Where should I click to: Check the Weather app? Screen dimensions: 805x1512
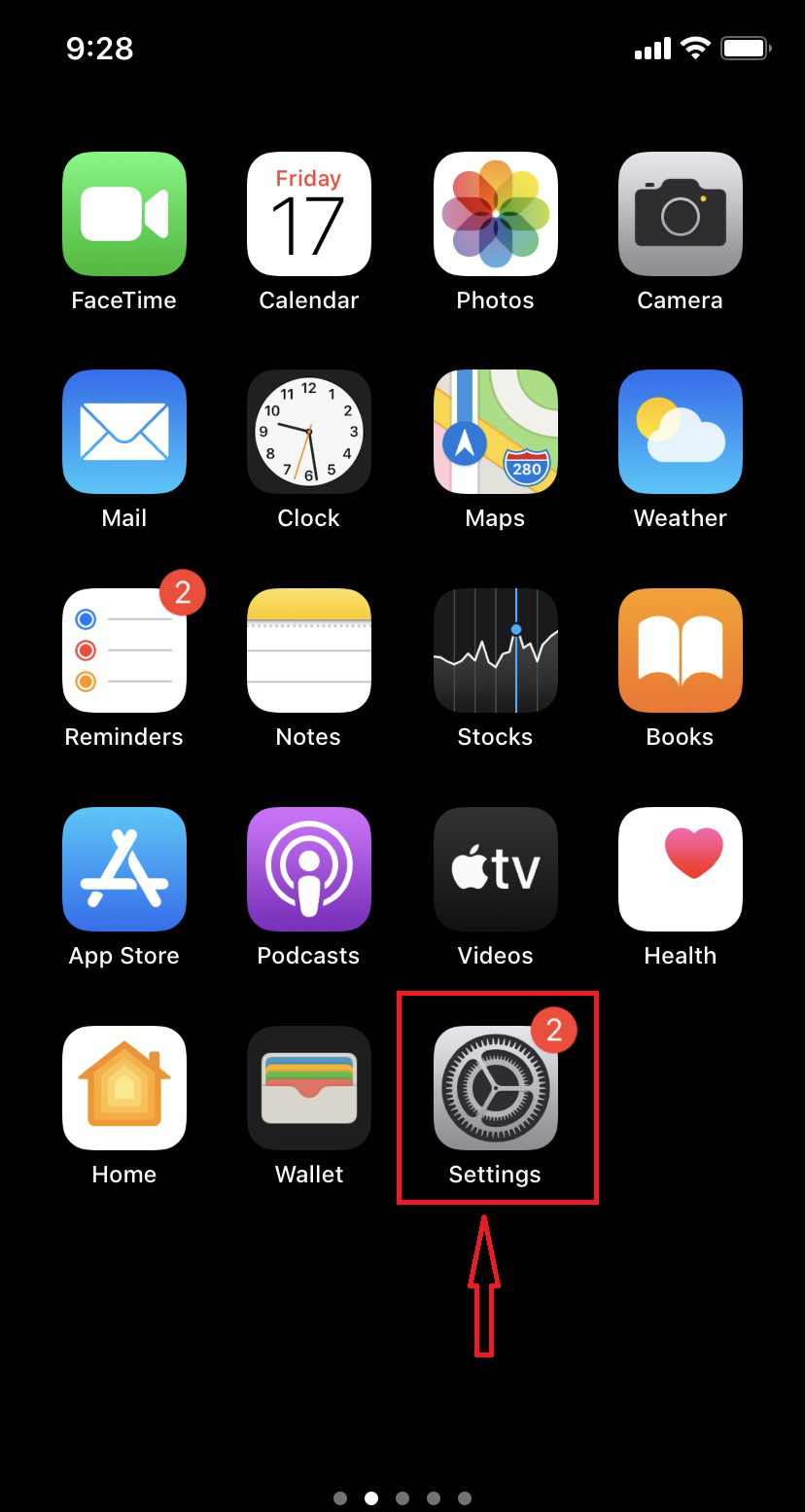(x=681, y=432)
